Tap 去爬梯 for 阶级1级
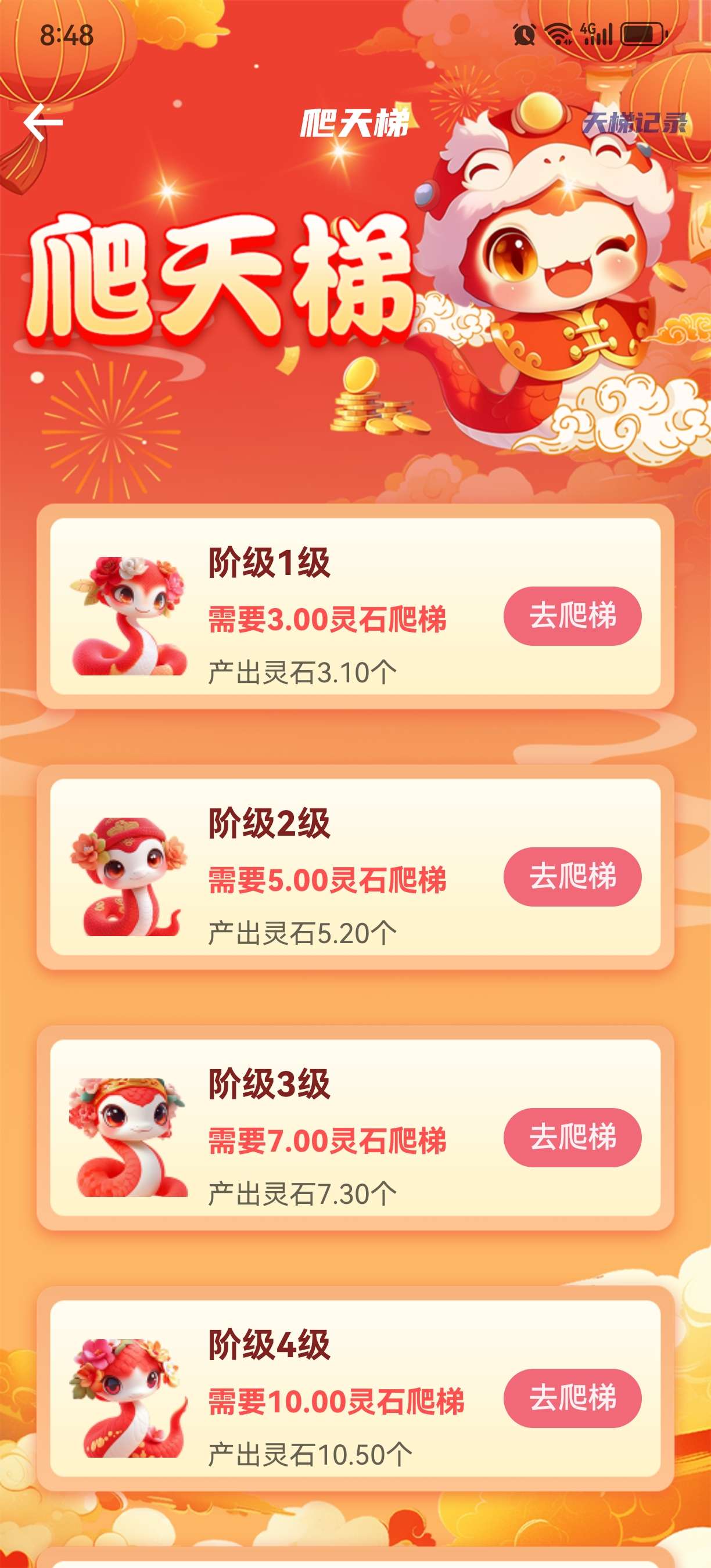This screenshot has height=1568, width=711. click(x=572, y=616)
